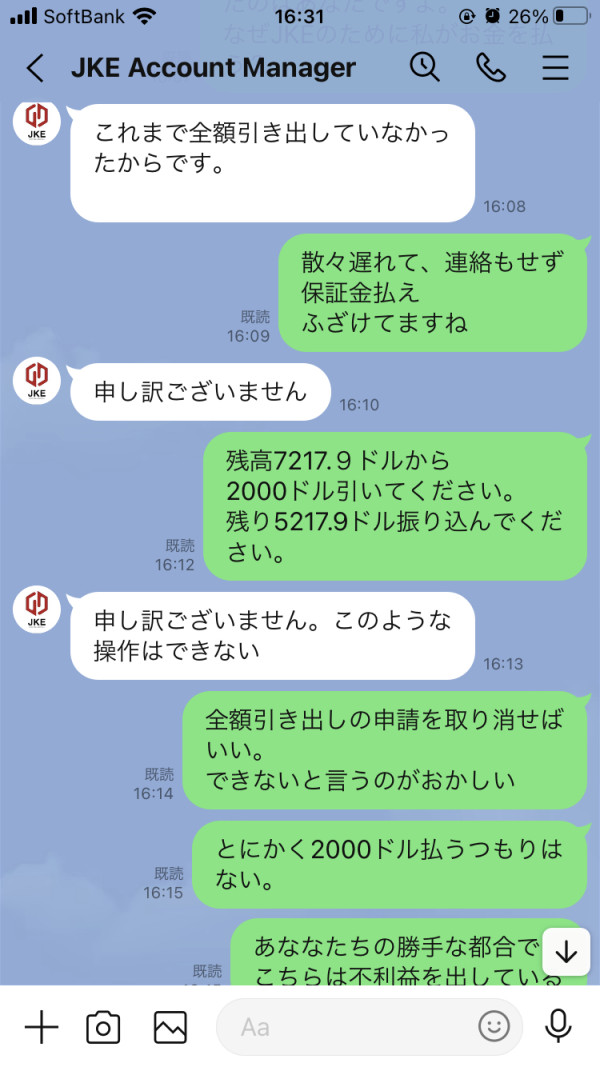Jump to latest message arrow
The width and height of the screenshot is (600, 1067).
pos(566,953)
